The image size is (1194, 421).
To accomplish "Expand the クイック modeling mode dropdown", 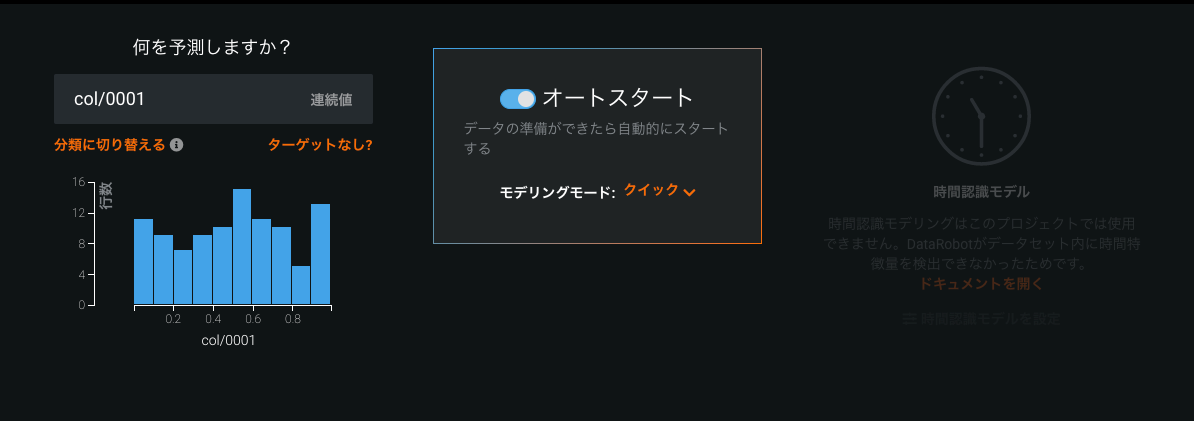I will click(x=660, y=191).
